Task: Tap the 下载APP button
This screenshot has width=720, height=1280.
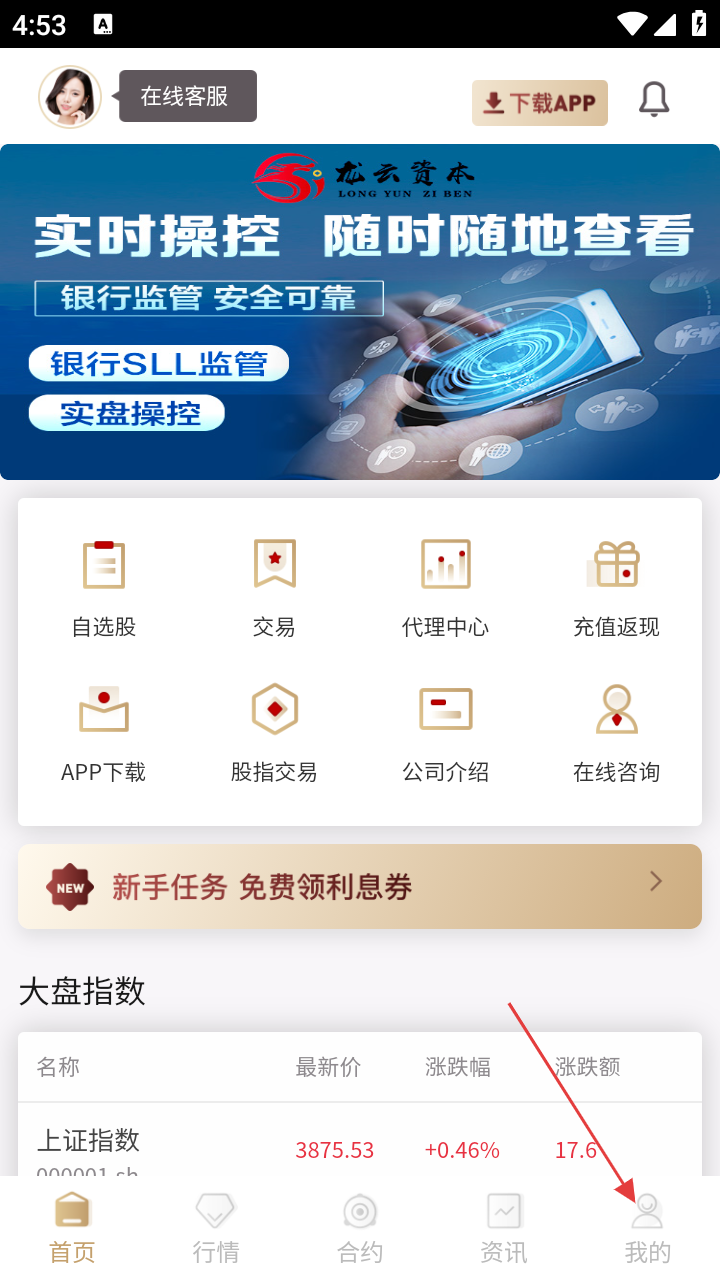Action: click(540, 103)
